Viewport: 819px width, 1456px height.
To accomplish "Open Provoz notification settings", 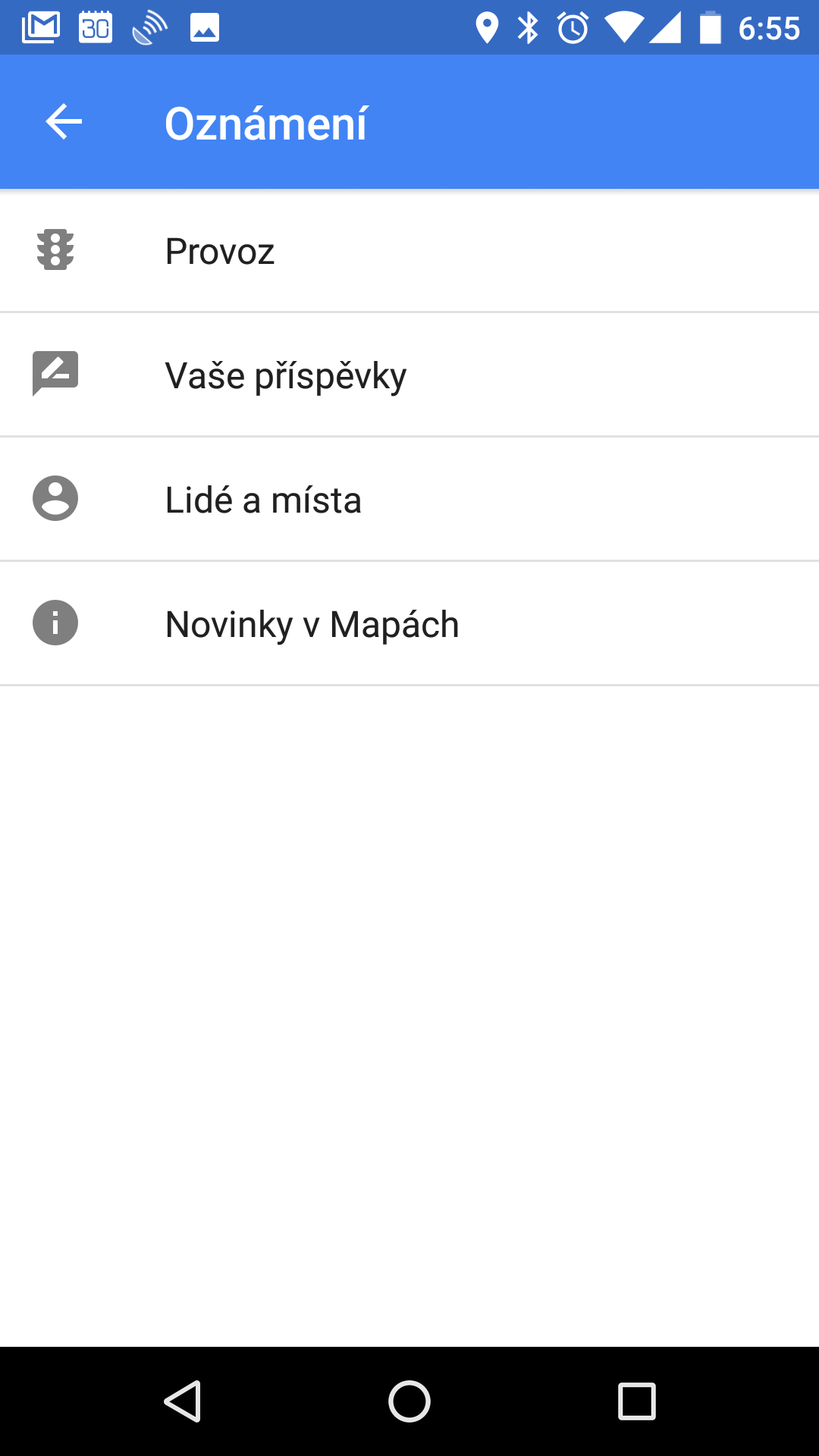I will coord(409,250).
